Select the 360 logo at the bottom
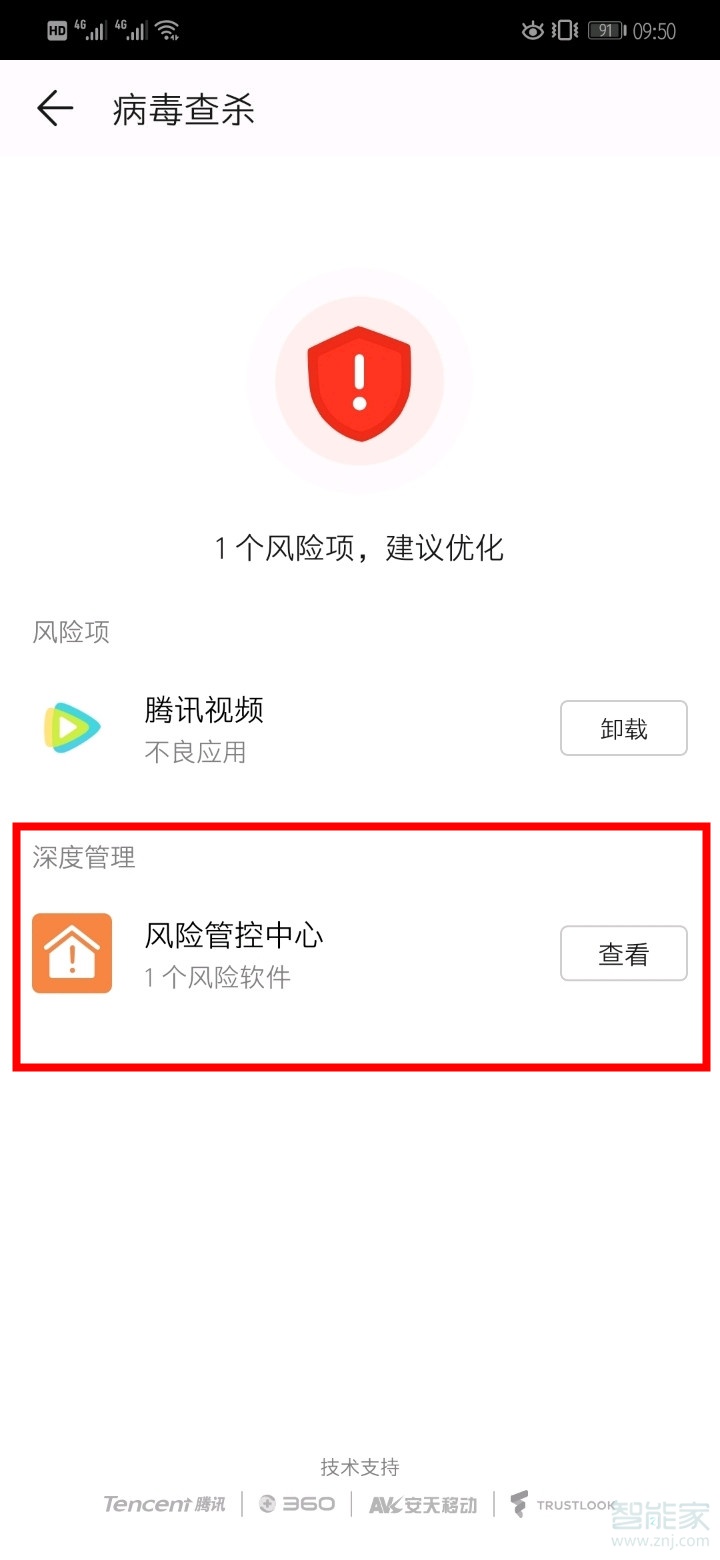 click(295, 1504)
